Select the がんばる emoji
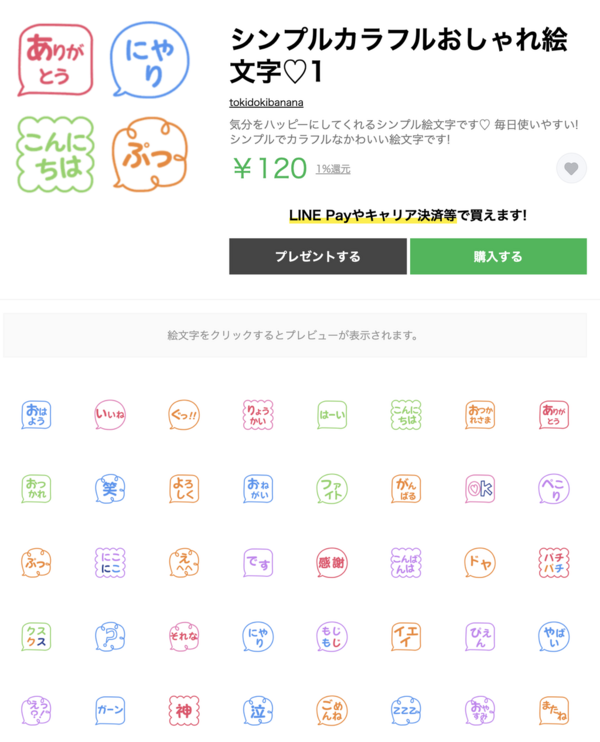The width and height of the screenshot is (600, 742). (x=406, y=488)
